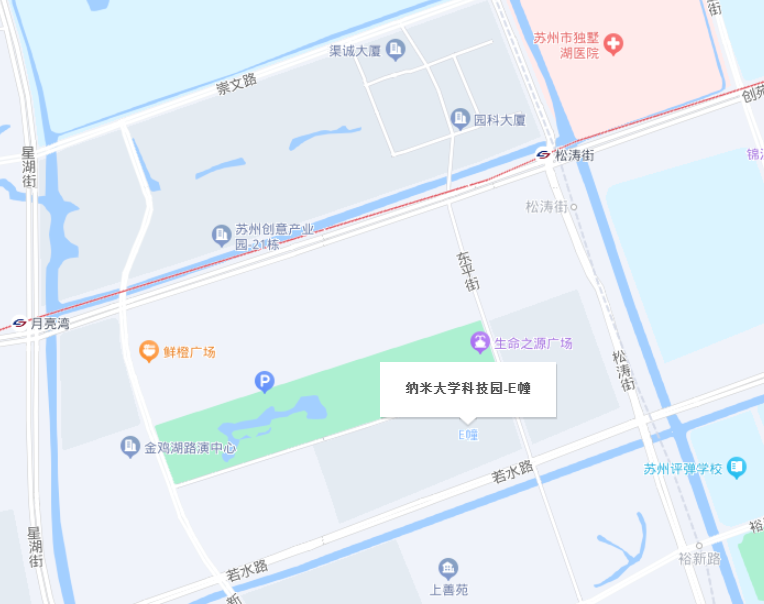This screenshot has width=764, height=604.
Task: Tap the 松涛街 metro station icon
Action: 543,155
